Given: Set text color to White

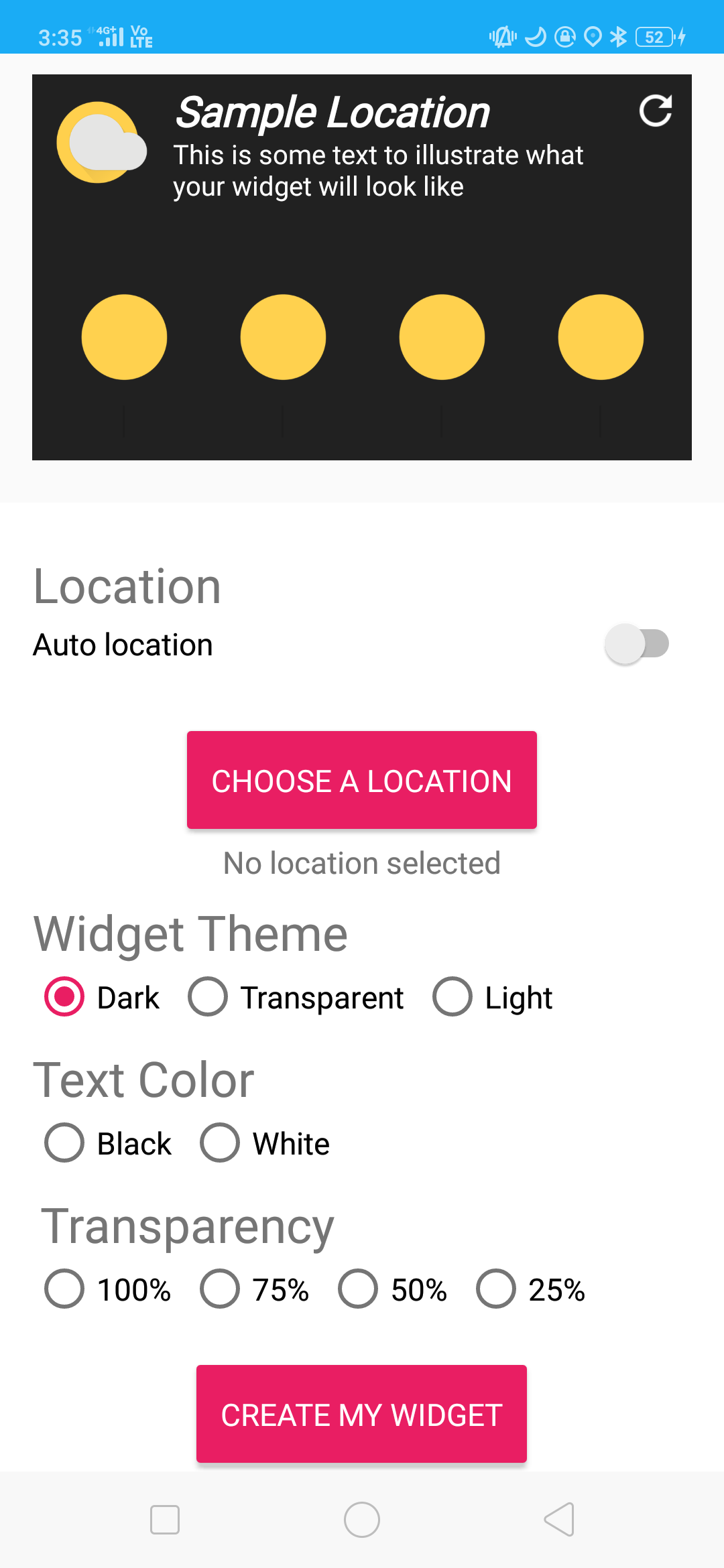Looking at the screenshot, I should (x=265, y=1143).
